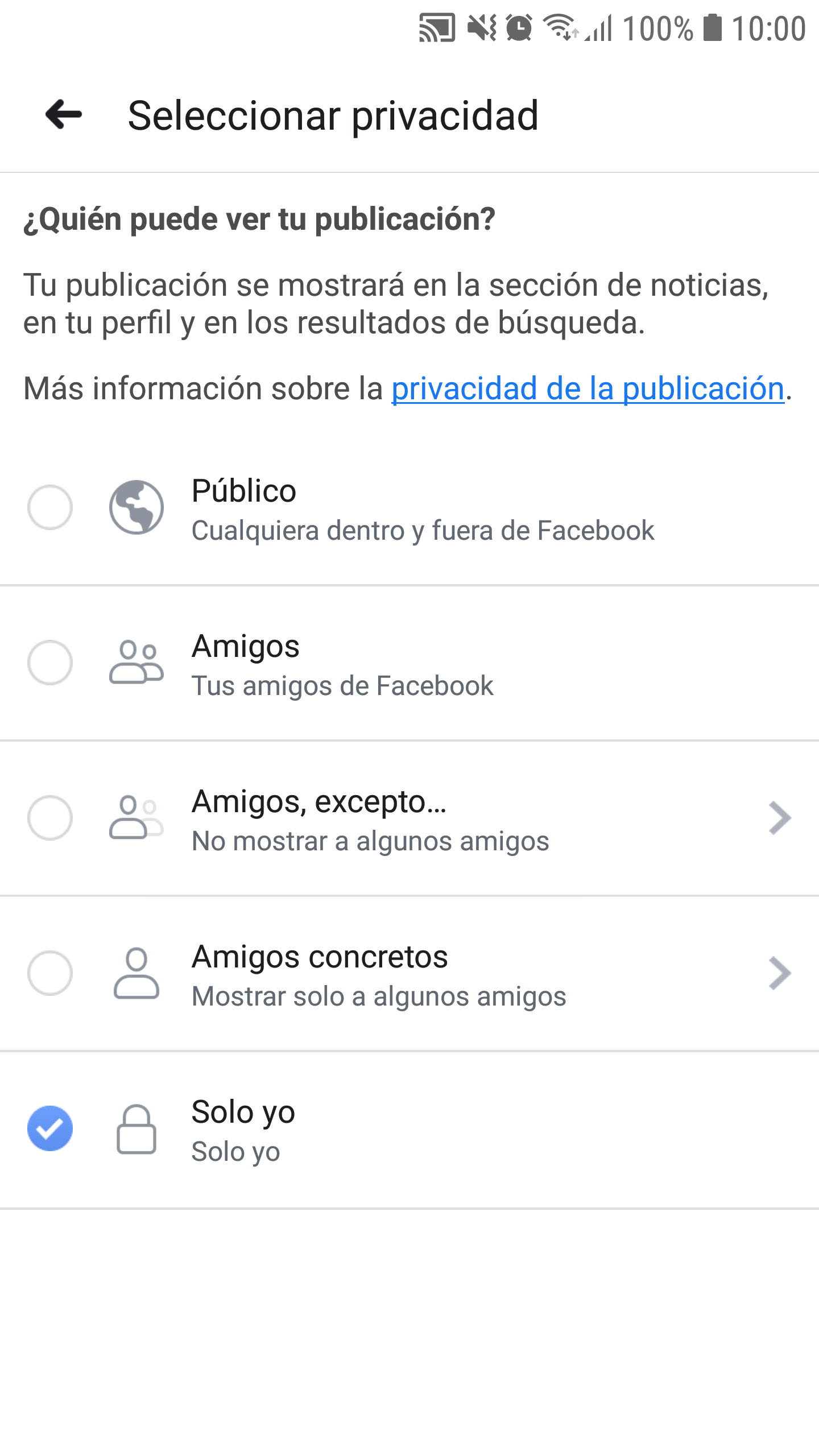Choose Amigos as the audience
The width and height of the screenshot is (819, 1456).
tap(409, 663)
